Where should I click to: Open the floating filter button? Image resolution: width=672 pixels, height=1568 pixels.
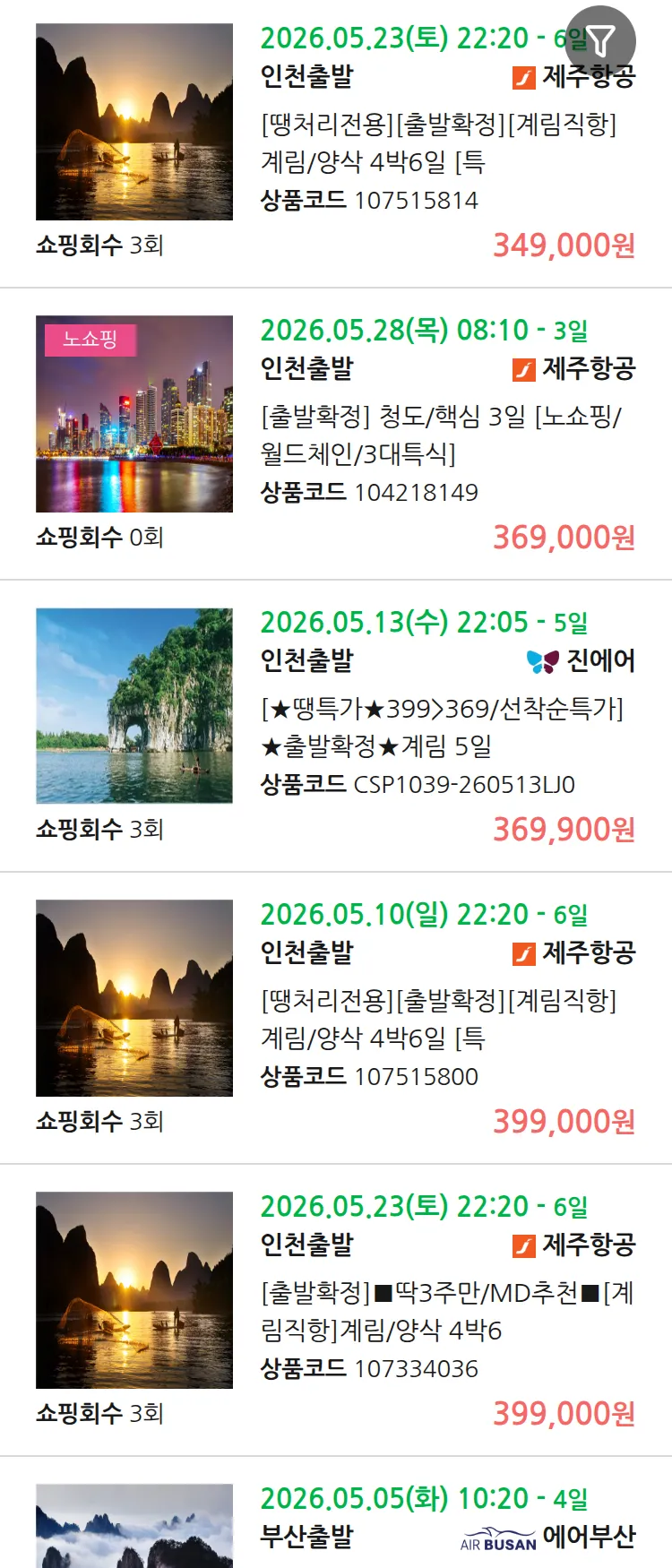coord(601,40)
